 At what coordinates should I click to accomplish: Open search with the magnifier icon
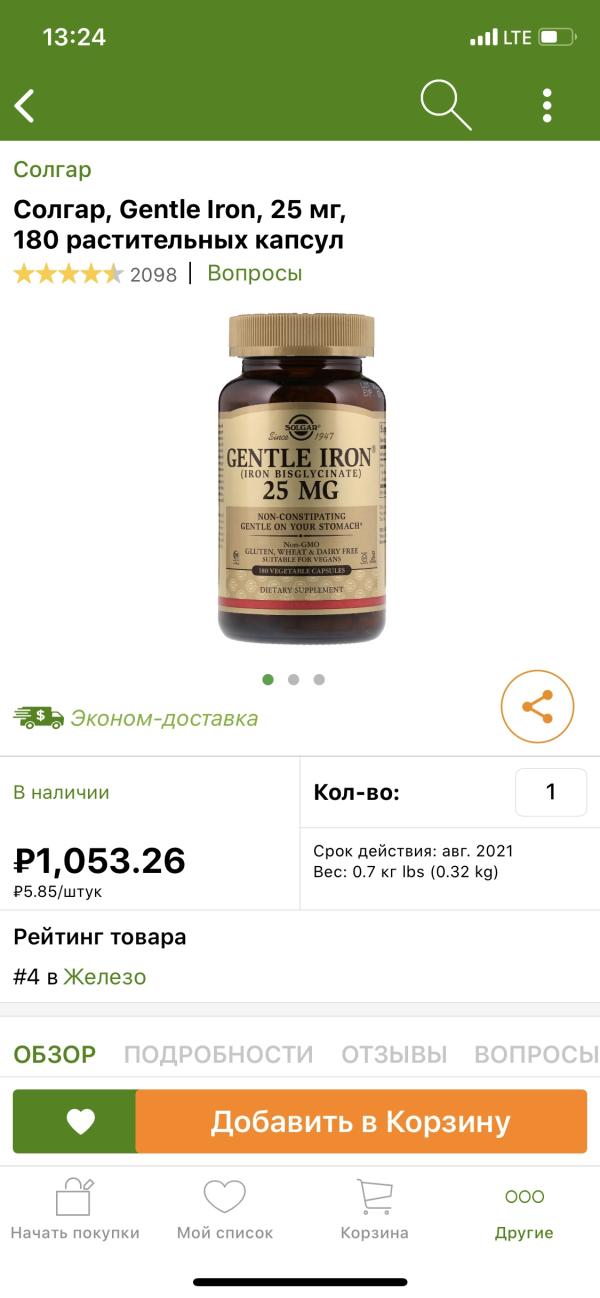coord(445,104)
